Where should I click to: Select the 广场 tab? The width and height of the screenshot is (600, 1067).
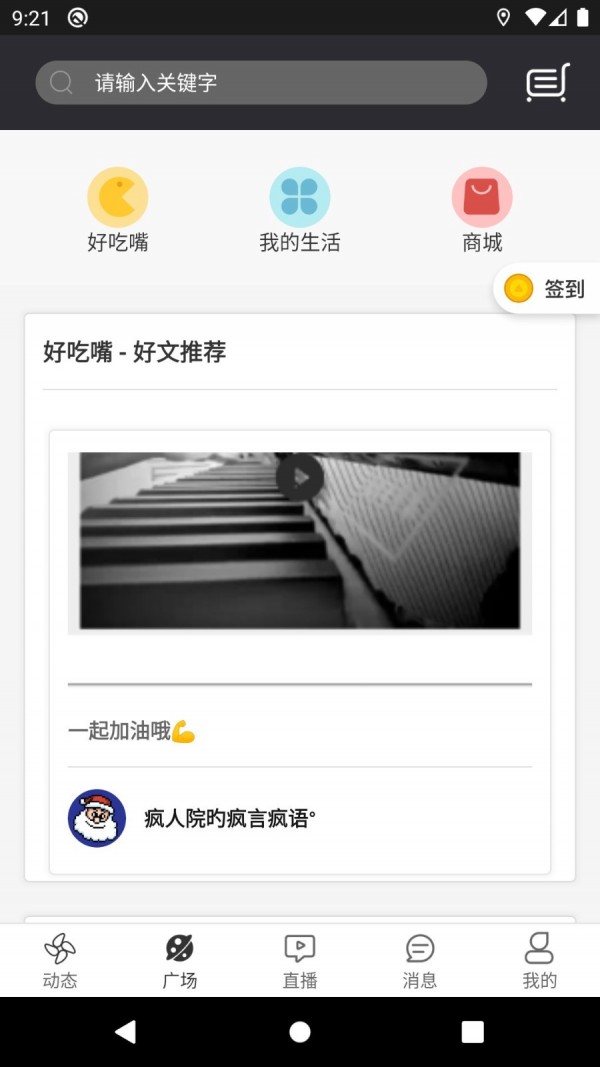point(180,961)
